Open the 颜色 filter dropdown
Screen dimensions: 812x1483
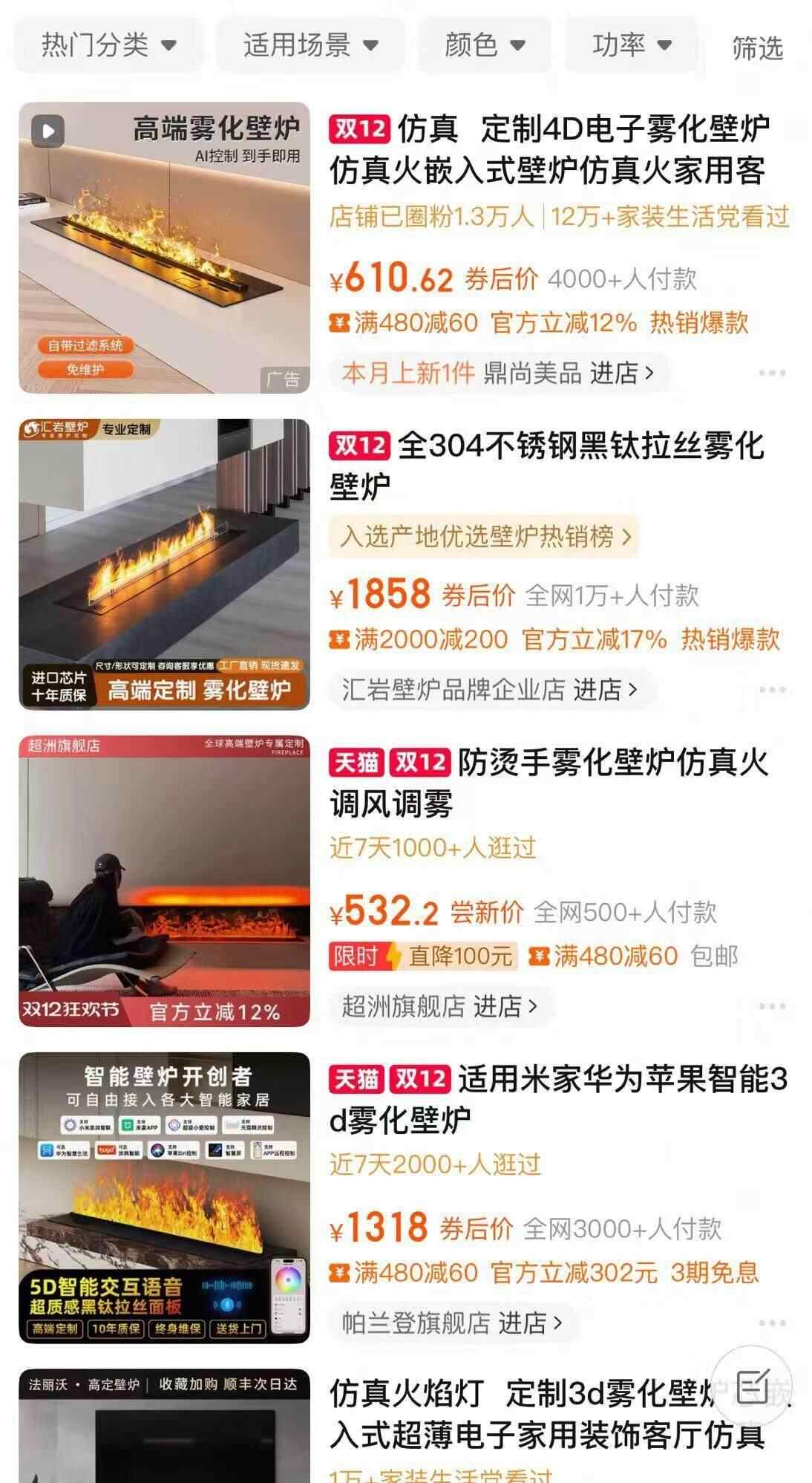coord(485,45)
